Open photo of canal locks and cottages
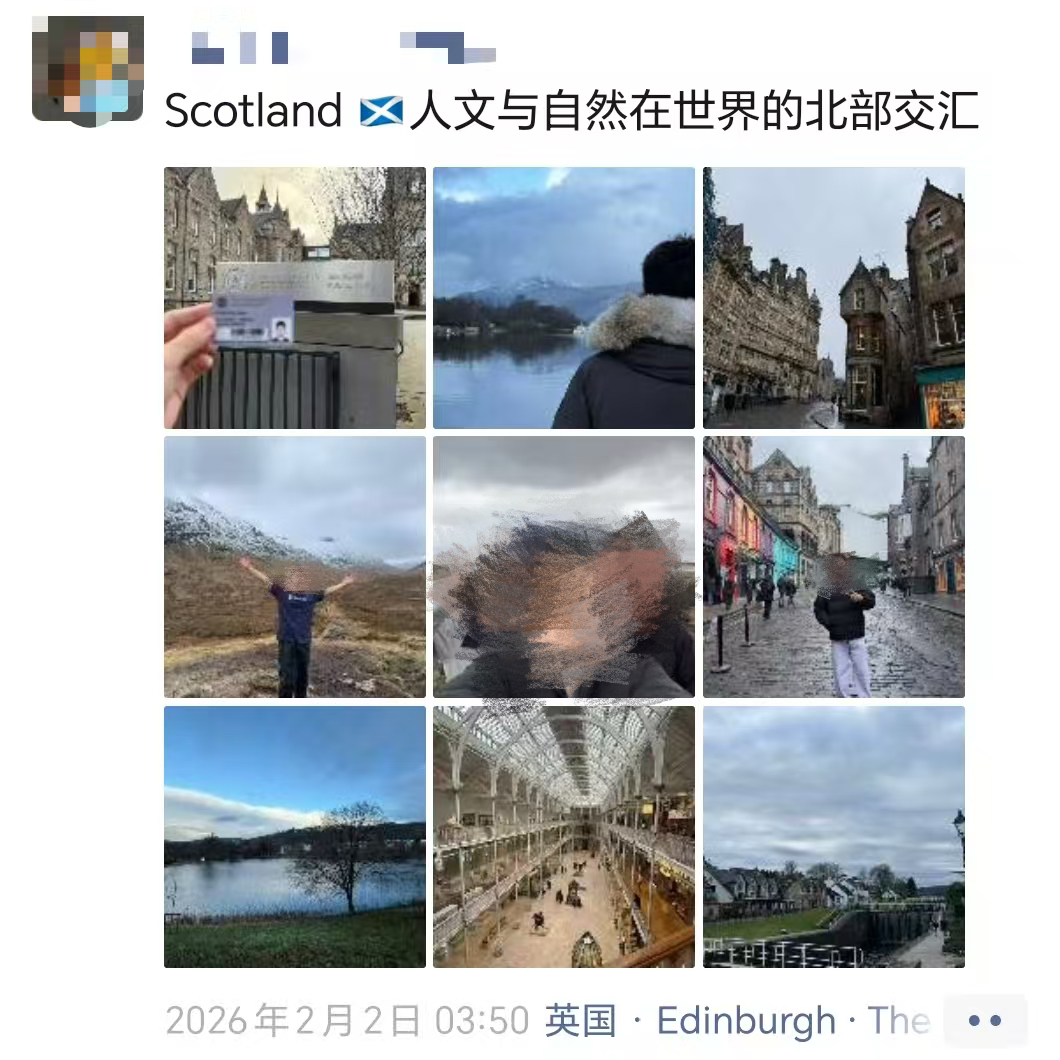 point(833,837)
